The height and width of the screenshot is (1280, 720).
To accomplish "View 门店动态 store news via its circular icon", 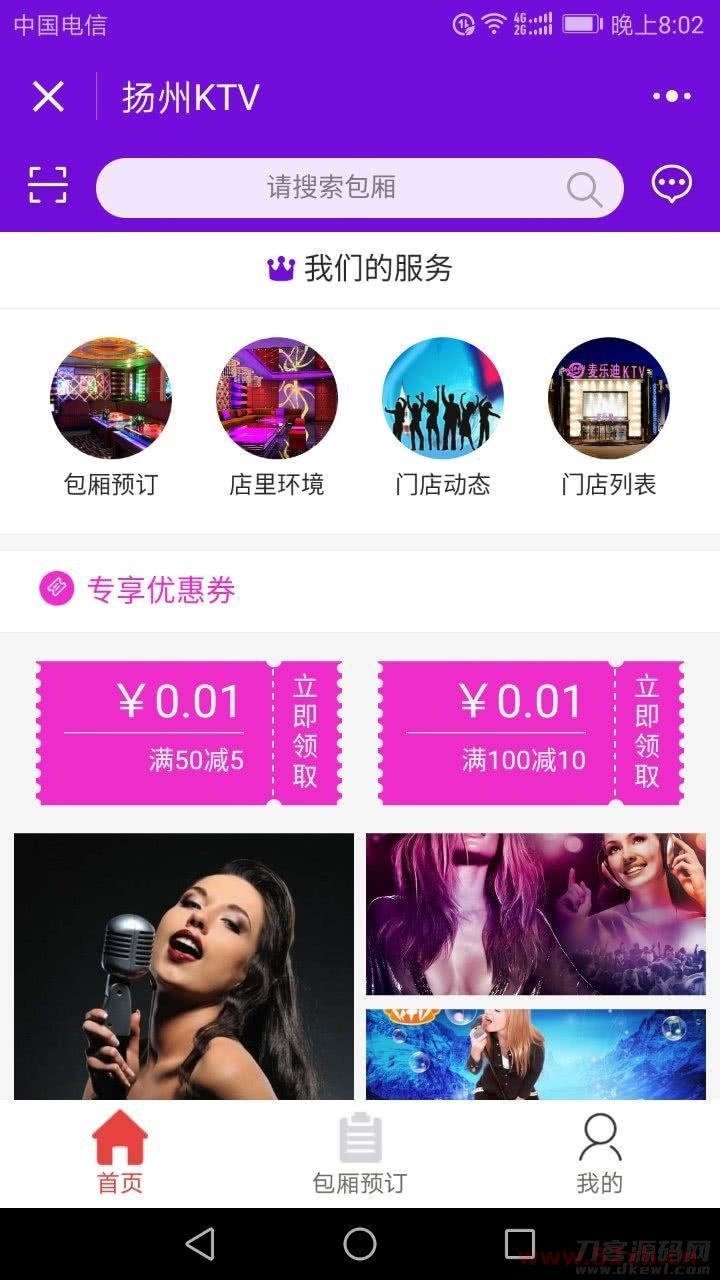I will coord(443,397).
